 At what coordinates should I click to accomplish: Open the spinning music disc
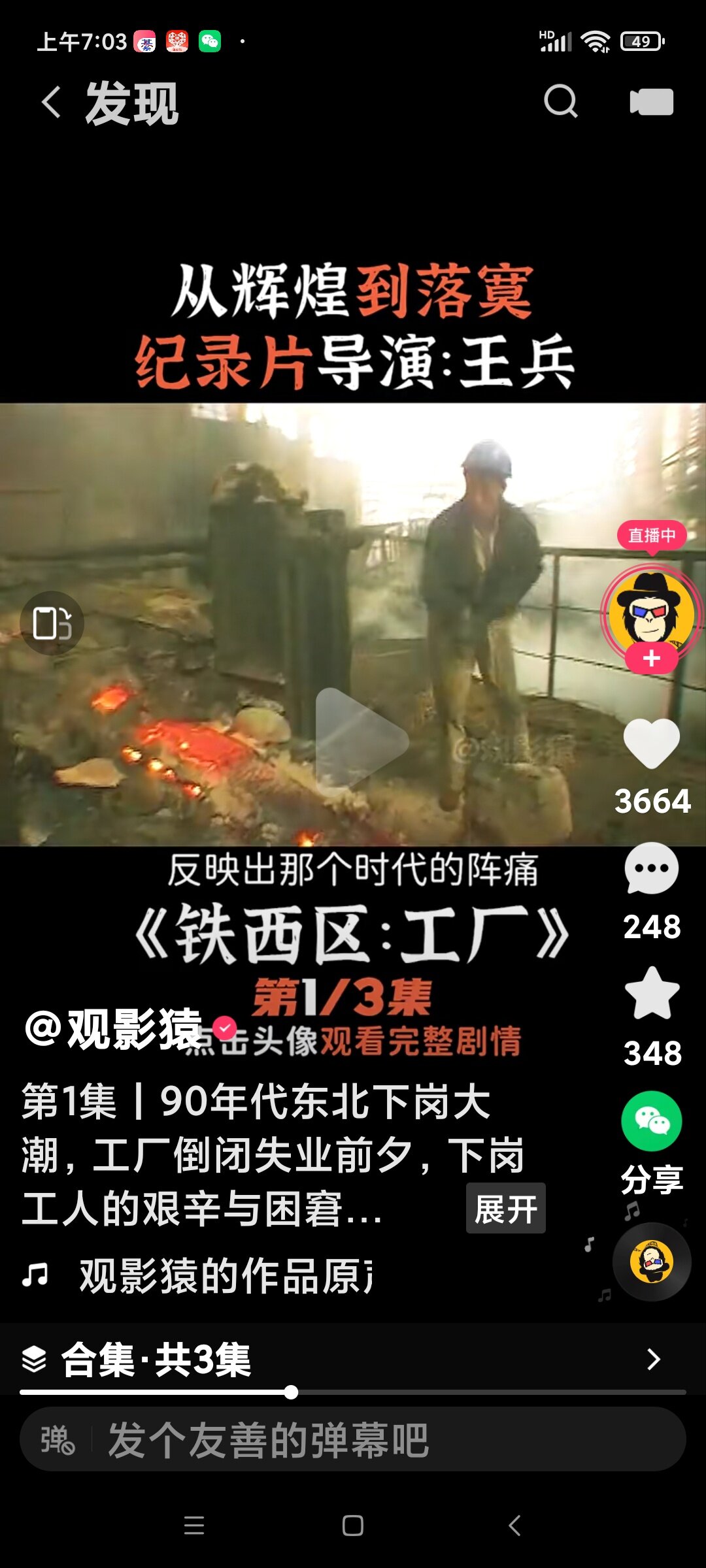coord(652,1261)
